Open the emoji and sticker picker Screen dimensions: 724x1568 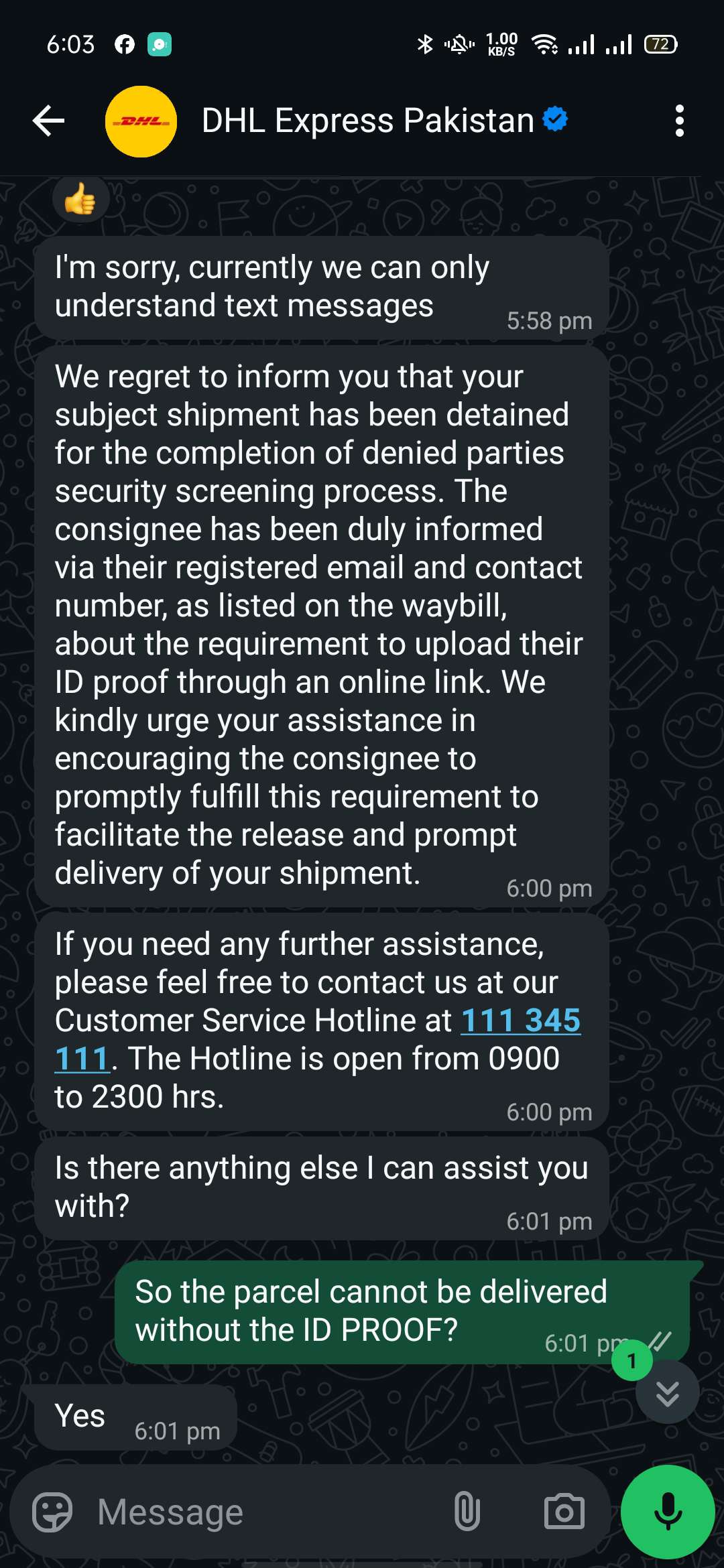52,1512
